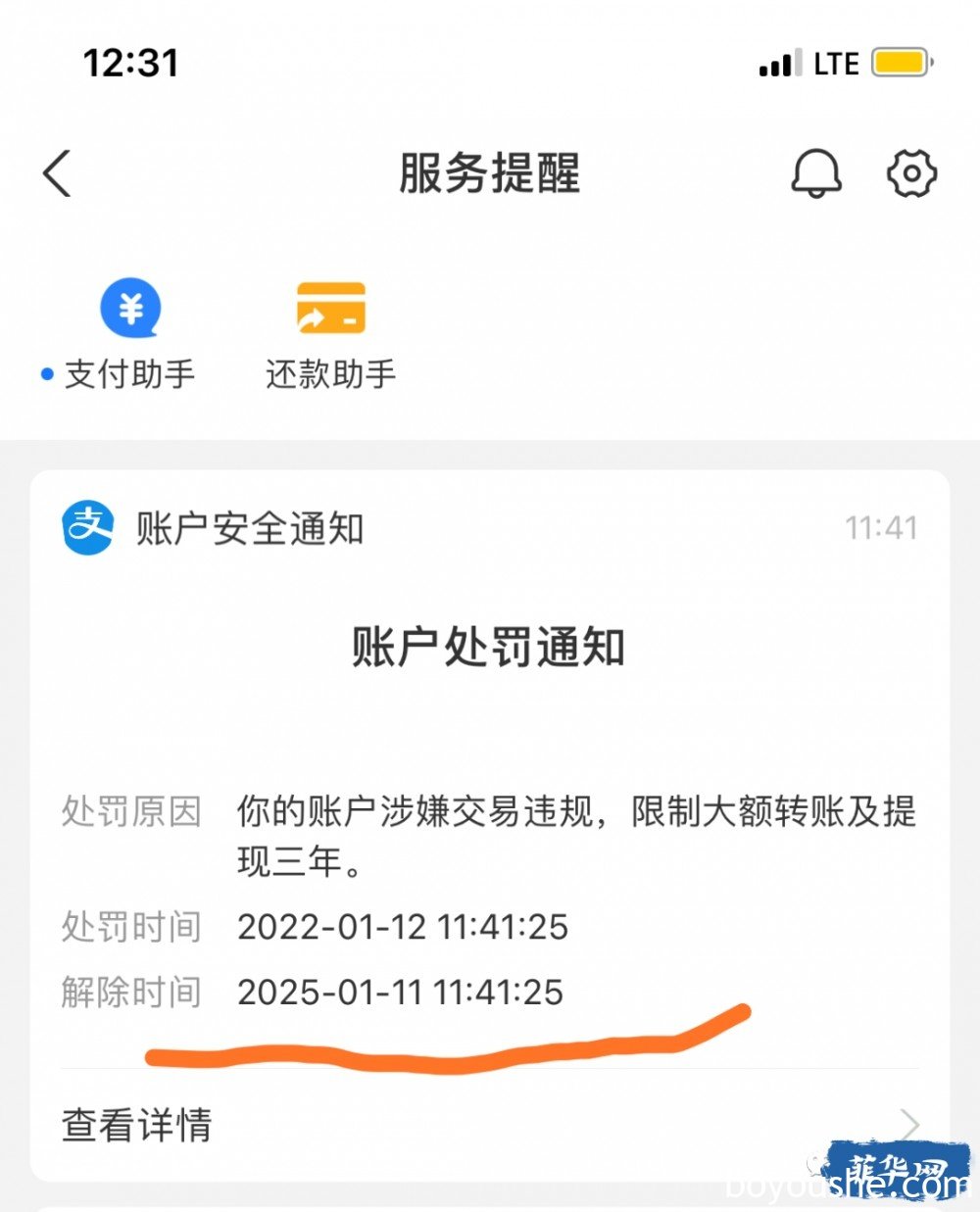
Task: Open the settings gear
Action: click(911, 174)
